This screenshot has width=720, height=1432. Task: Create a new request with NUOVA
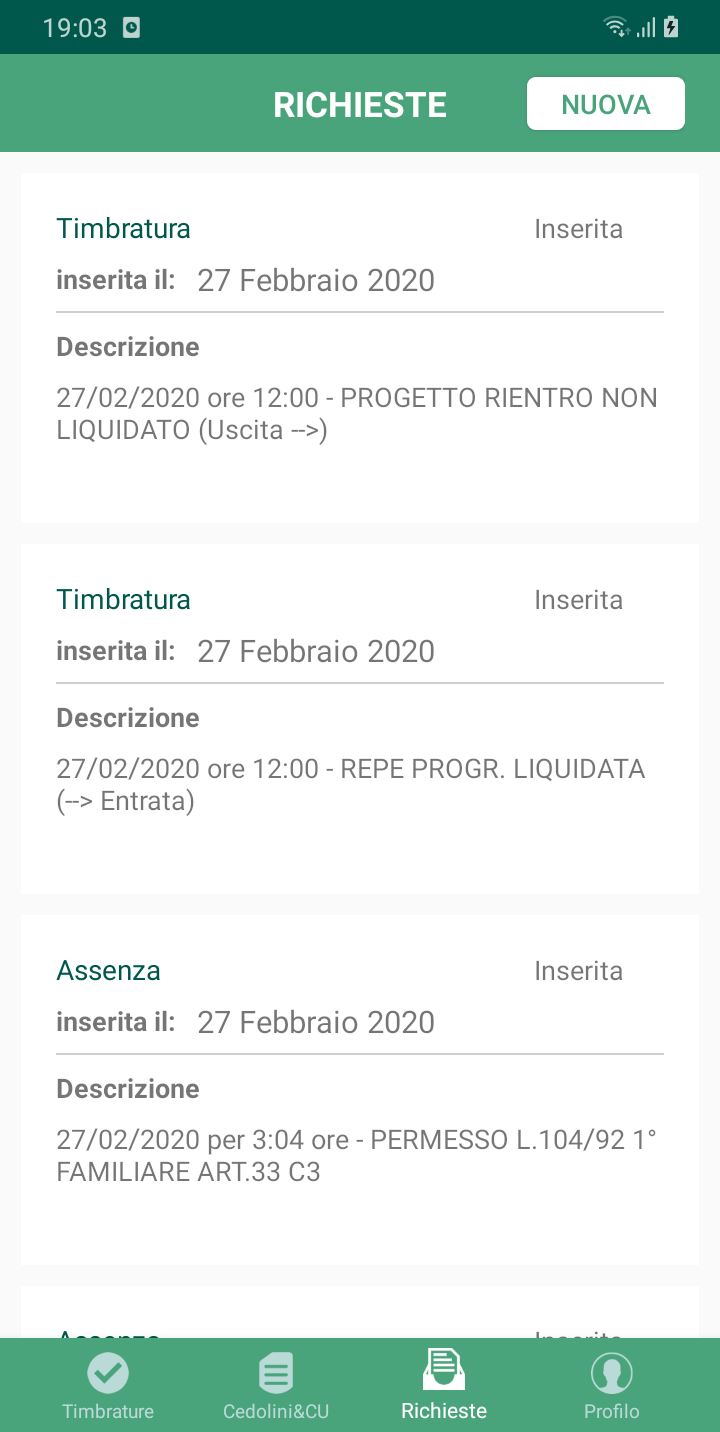click(x=605, y=104)
